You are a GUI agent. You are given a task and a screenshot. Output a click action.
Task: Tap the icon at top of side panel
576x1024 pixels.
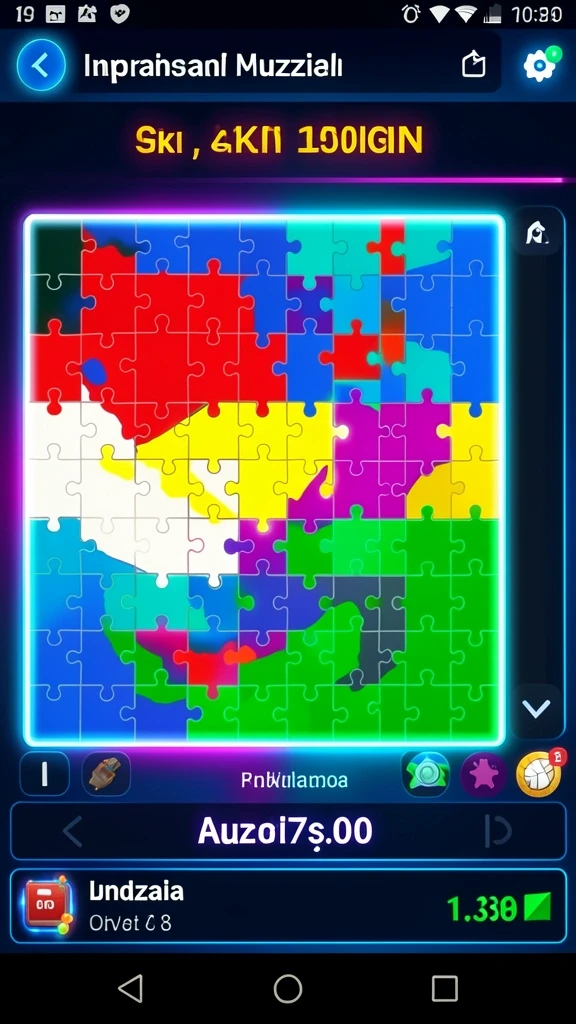coord(537,231)
